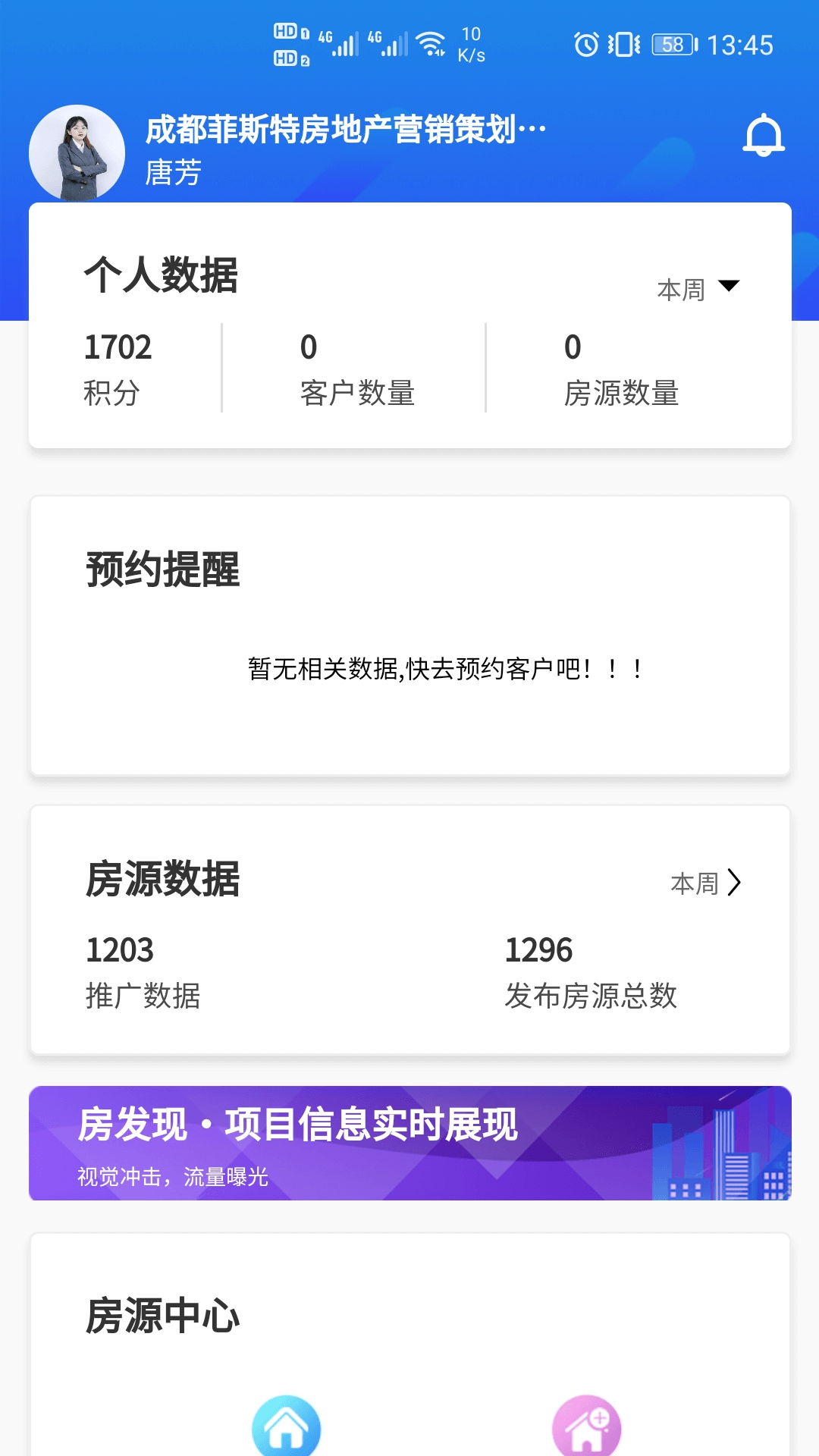Expand 房源数据 details via the 本周 chevron
Screen dimensions: 819x1456
tap(705, 882)
